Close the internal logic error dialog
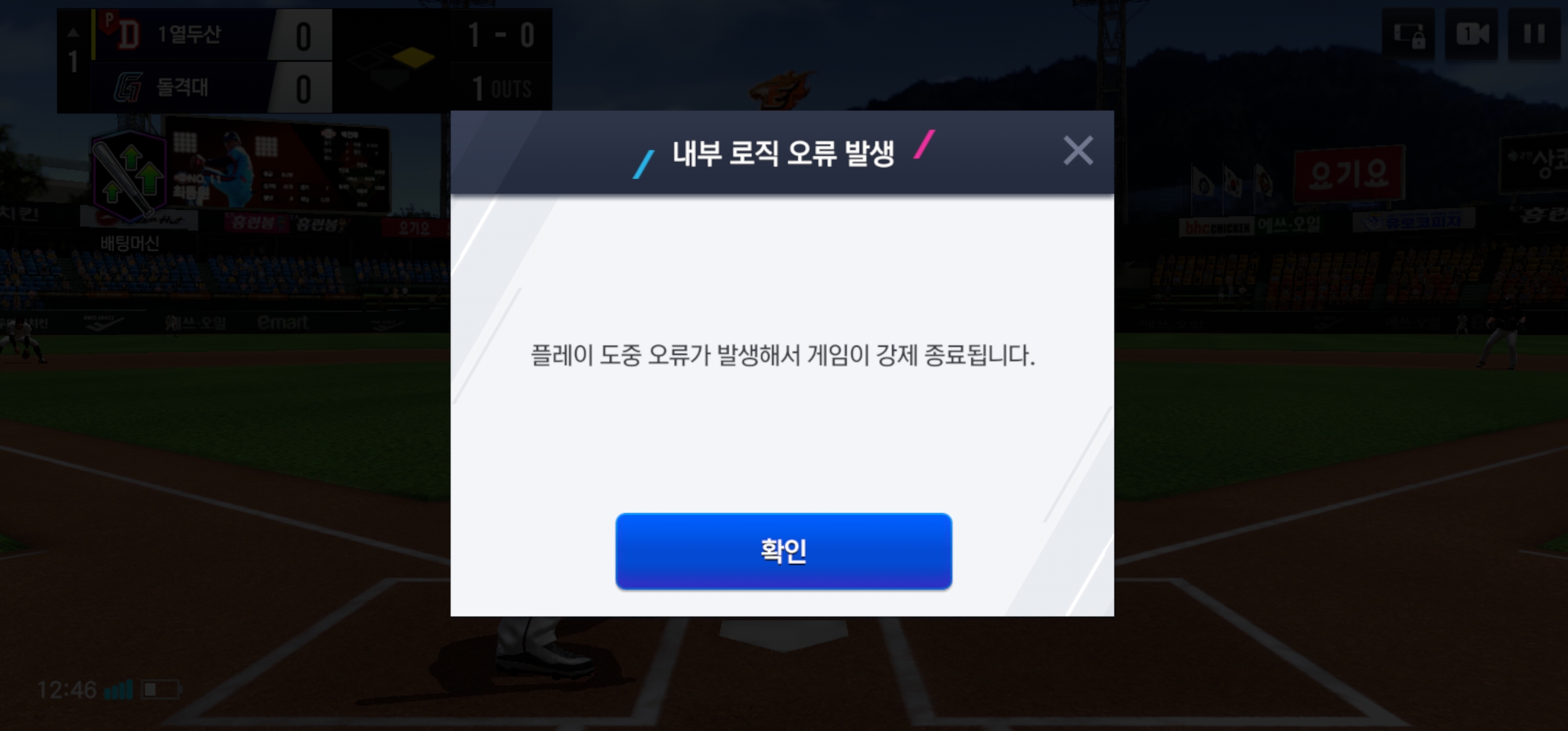 [x=1078, y=150]
